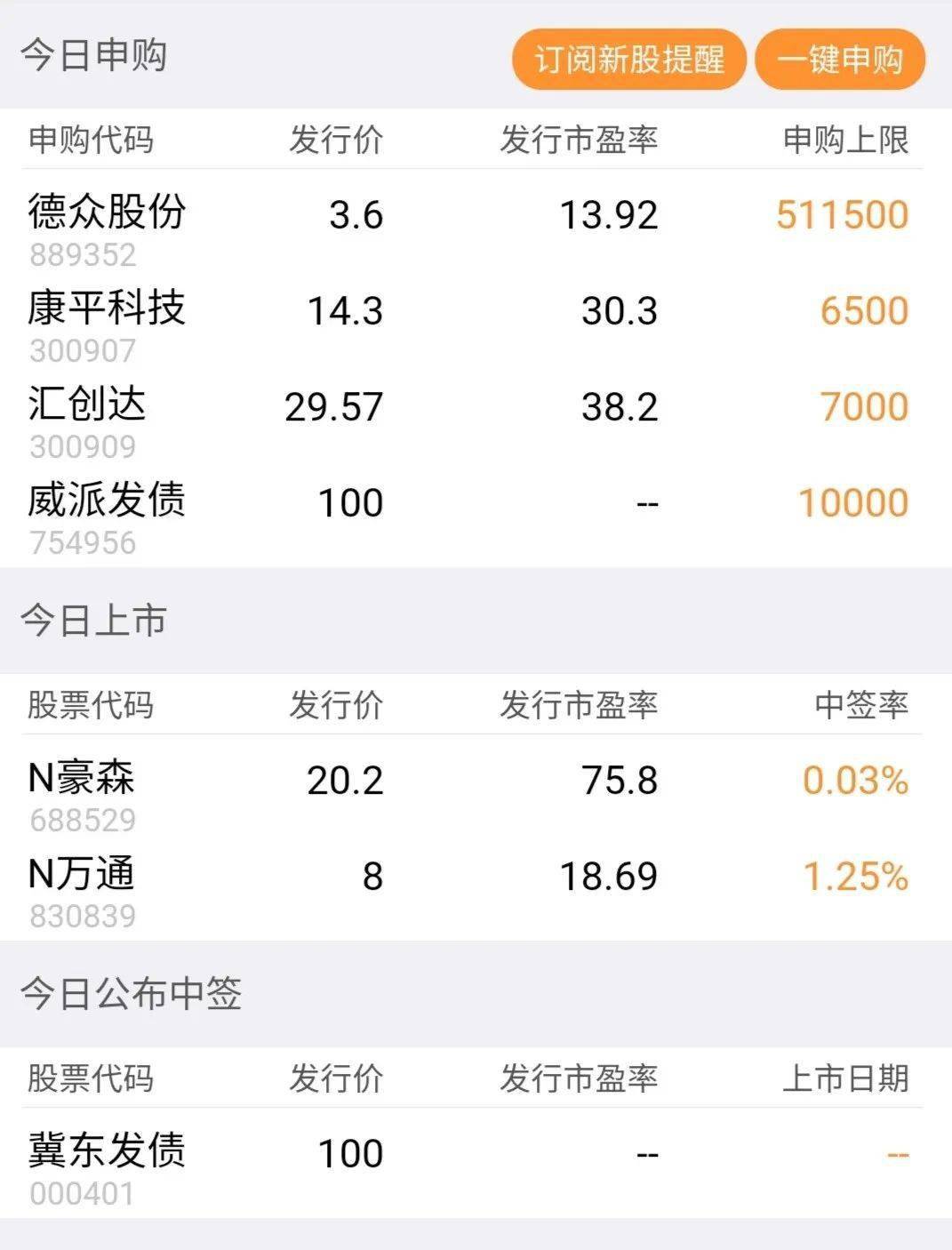Image resolution: width=952 pixels, height=1250 pixels.
Task: Tap code 300907 below 康平科技
Action: tap(82, 351)
